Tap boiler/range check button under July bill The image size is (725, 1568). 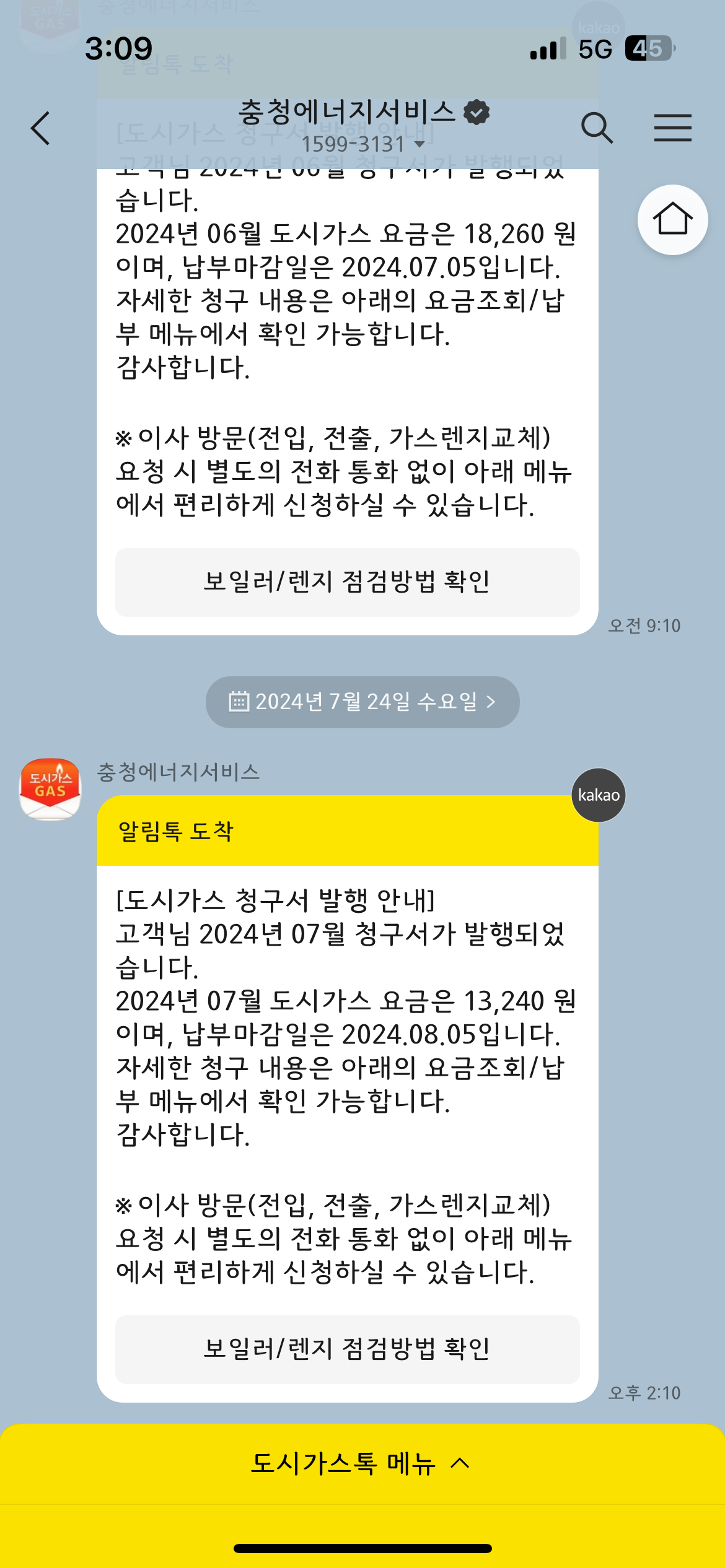click(x=348, y=1349)
